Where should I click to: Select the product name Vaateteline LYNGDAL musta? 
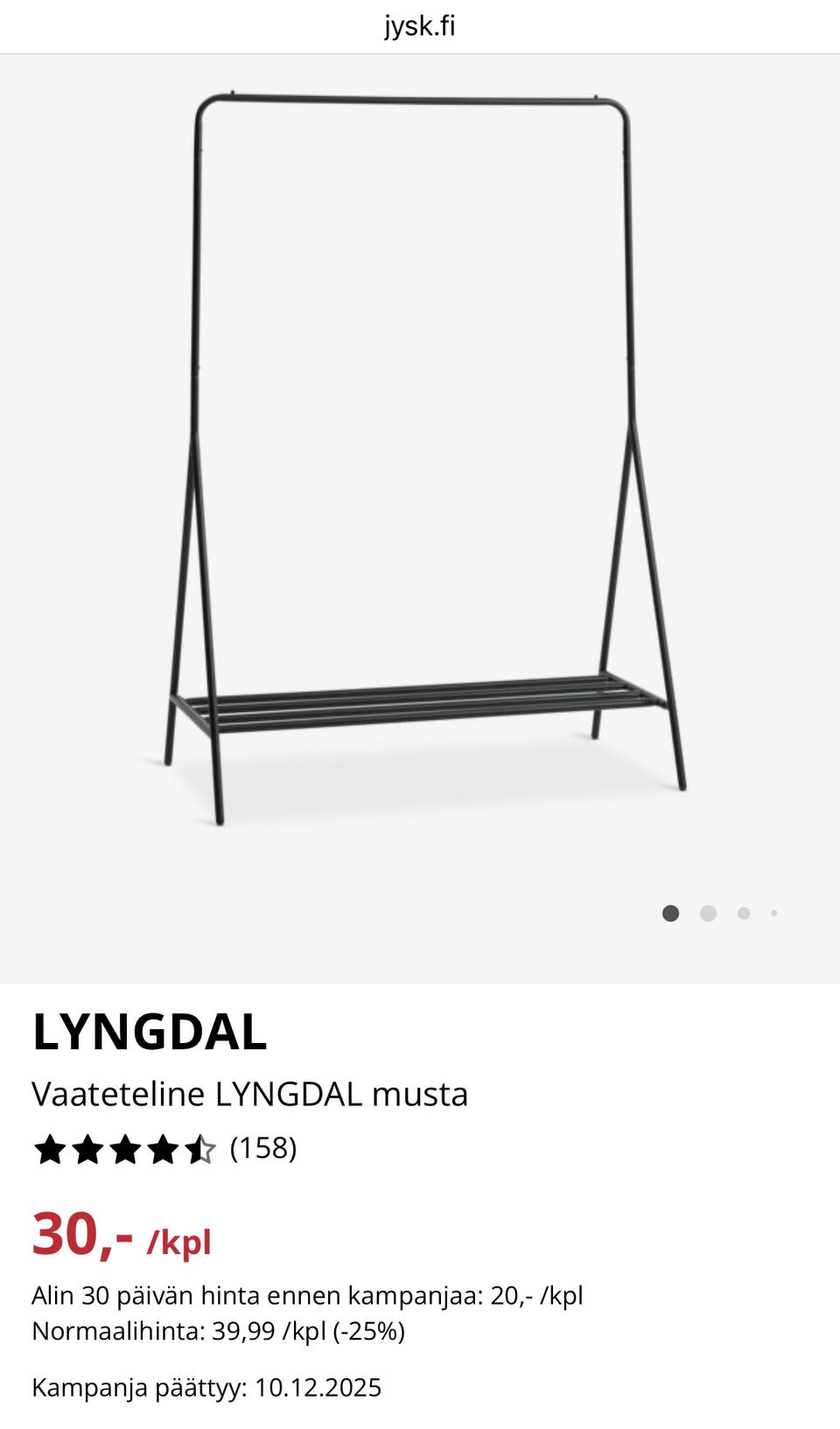(250, 1094)
